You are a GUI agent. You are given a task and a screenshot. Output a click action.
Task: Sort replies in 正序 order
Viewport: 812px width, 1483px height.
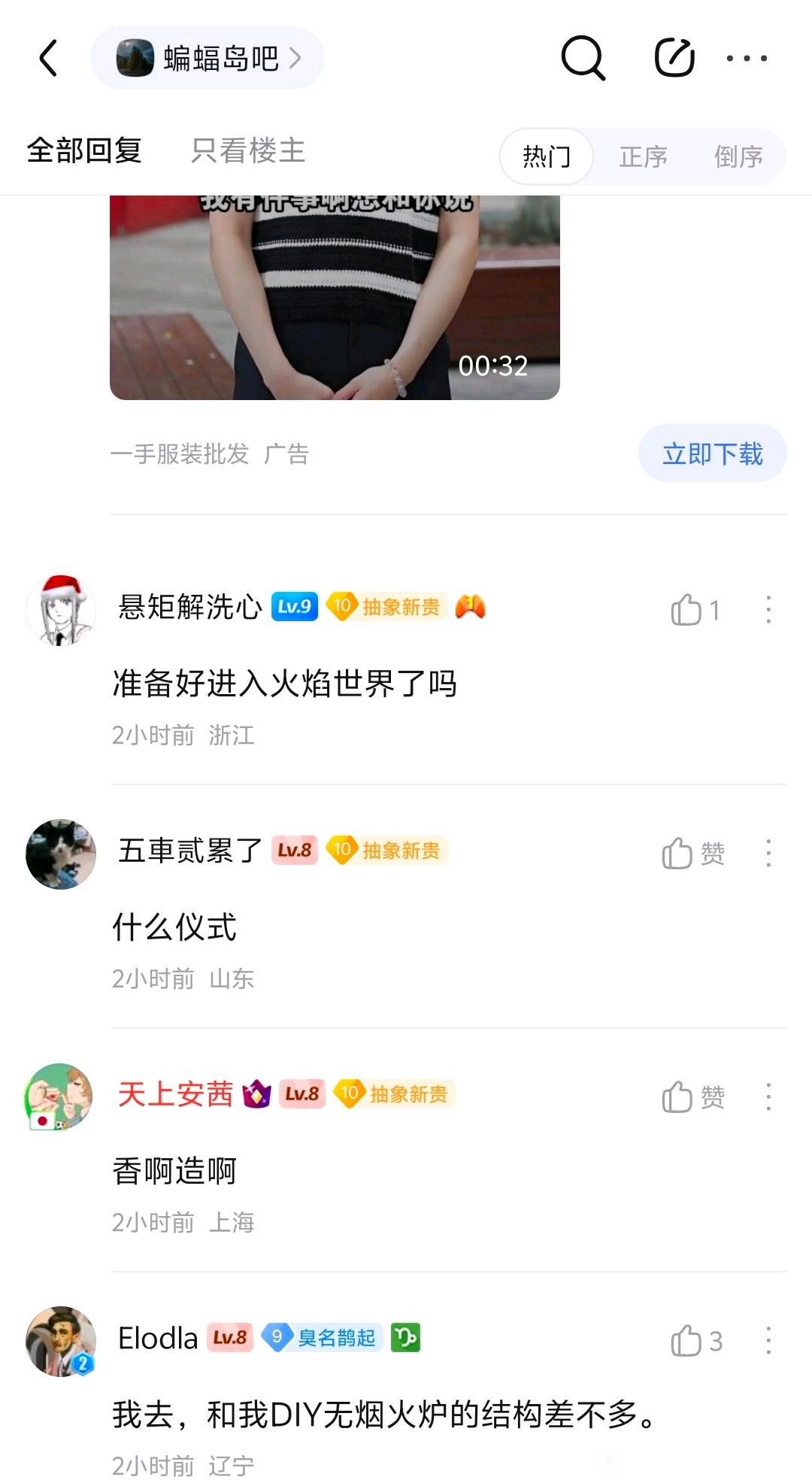(643, 156)
